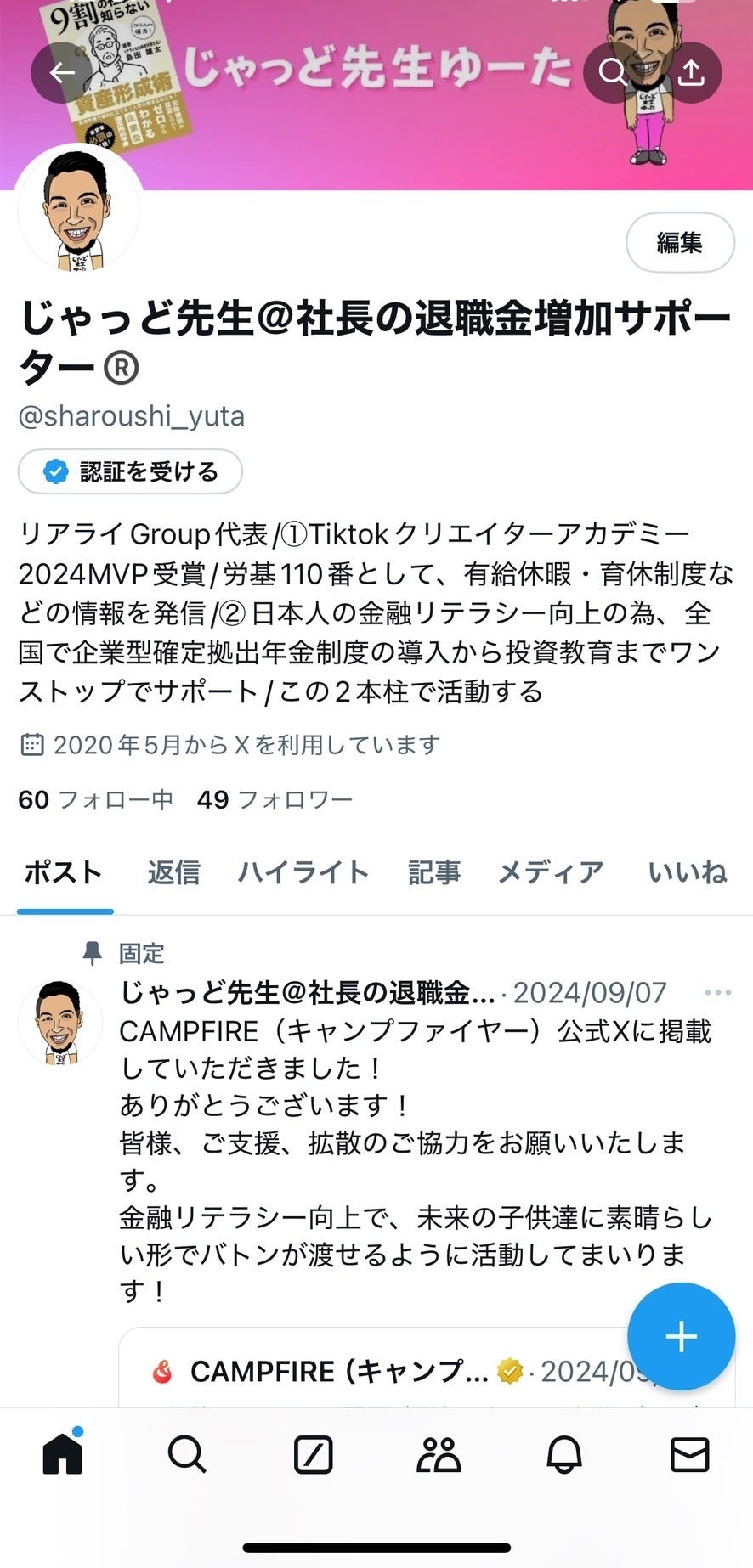
Task: Open the pinned post's three-dot menu
Action: (x=717, y=992)
